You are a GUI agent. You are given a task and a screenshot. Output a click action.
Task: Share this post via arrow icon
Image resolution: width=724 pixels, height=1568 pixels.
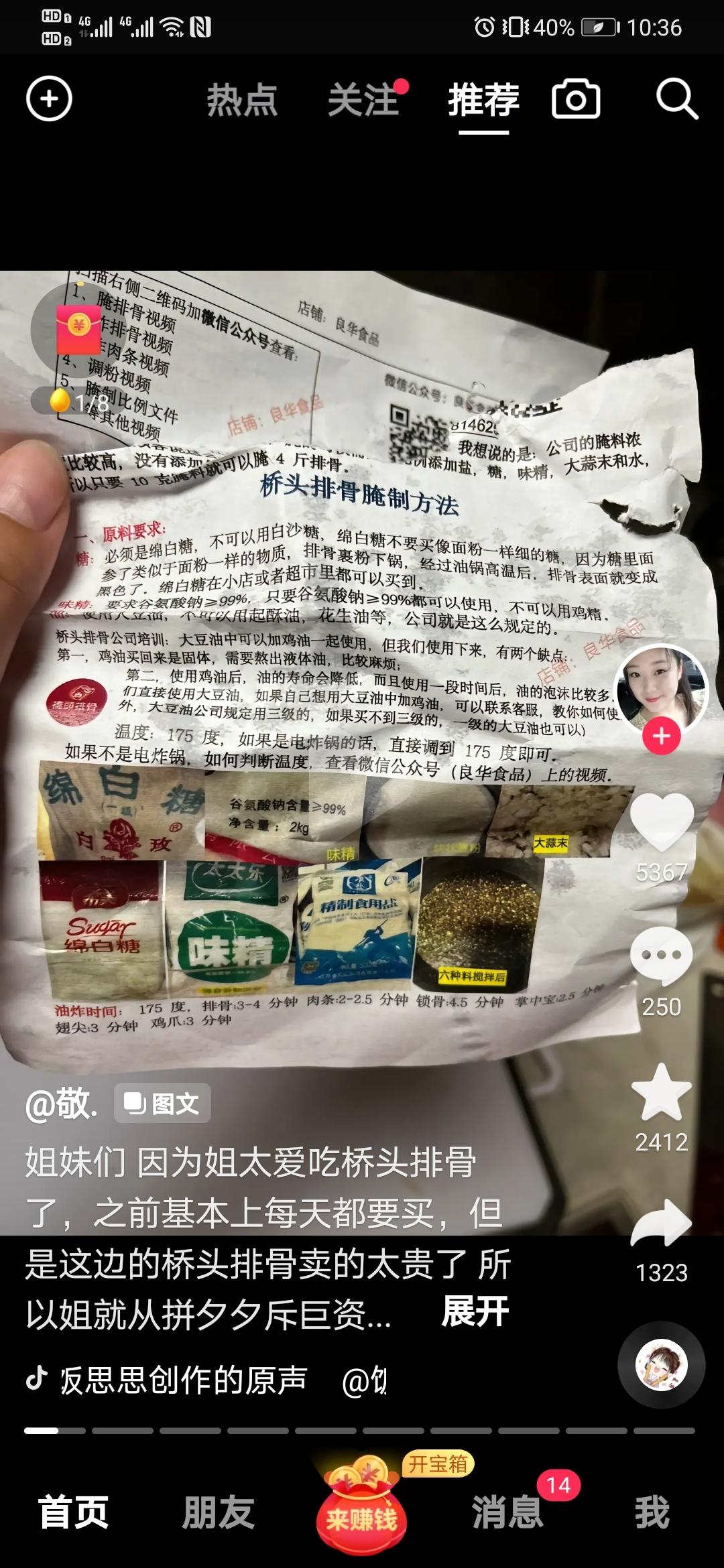[661, 1224]
